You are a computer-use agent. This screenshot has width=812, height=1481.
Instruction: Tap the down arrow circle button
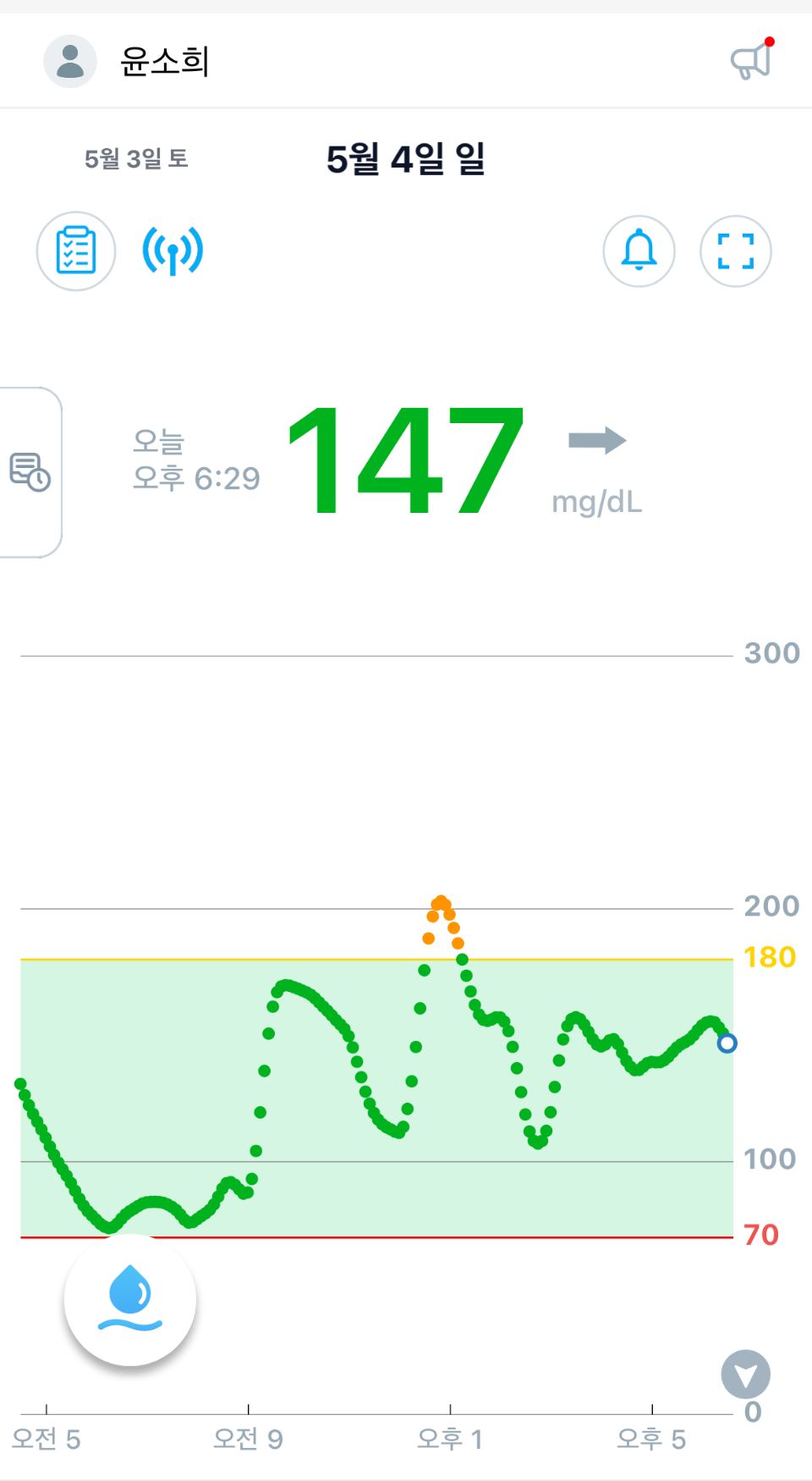pos(745,1374)
